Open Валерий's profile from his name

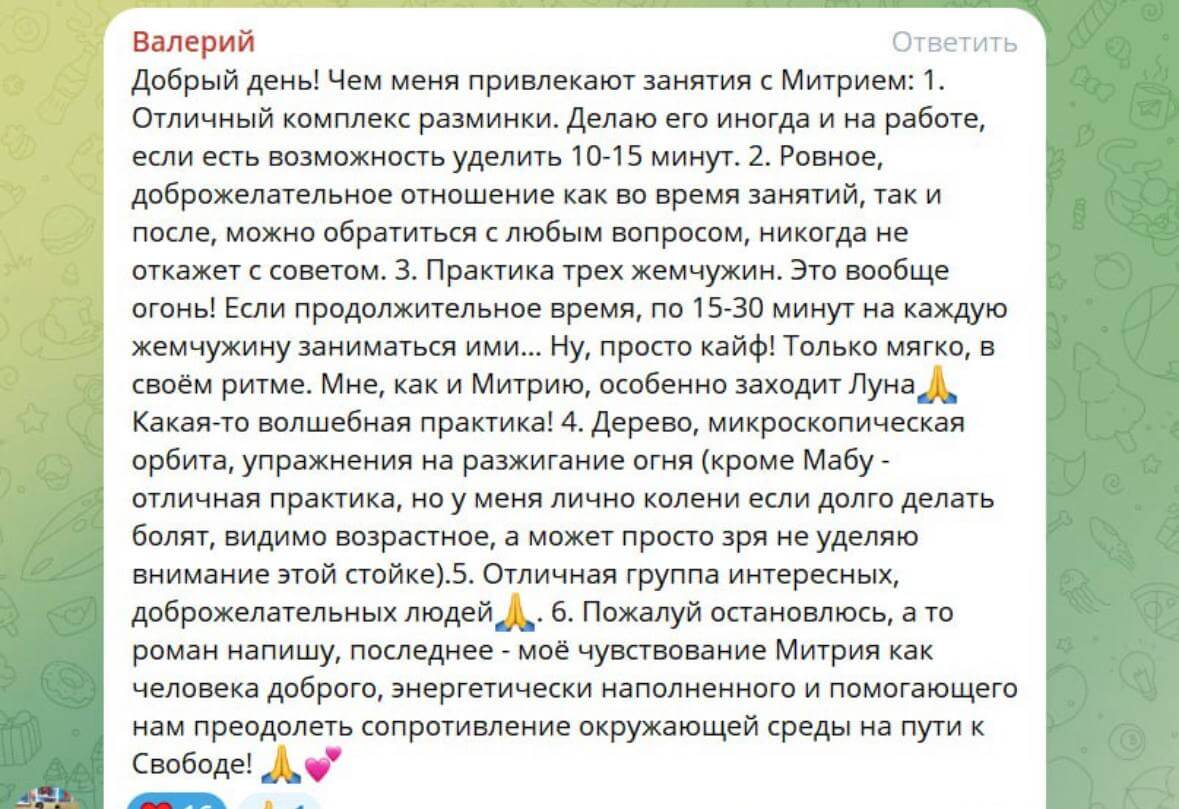click(193, 42)
